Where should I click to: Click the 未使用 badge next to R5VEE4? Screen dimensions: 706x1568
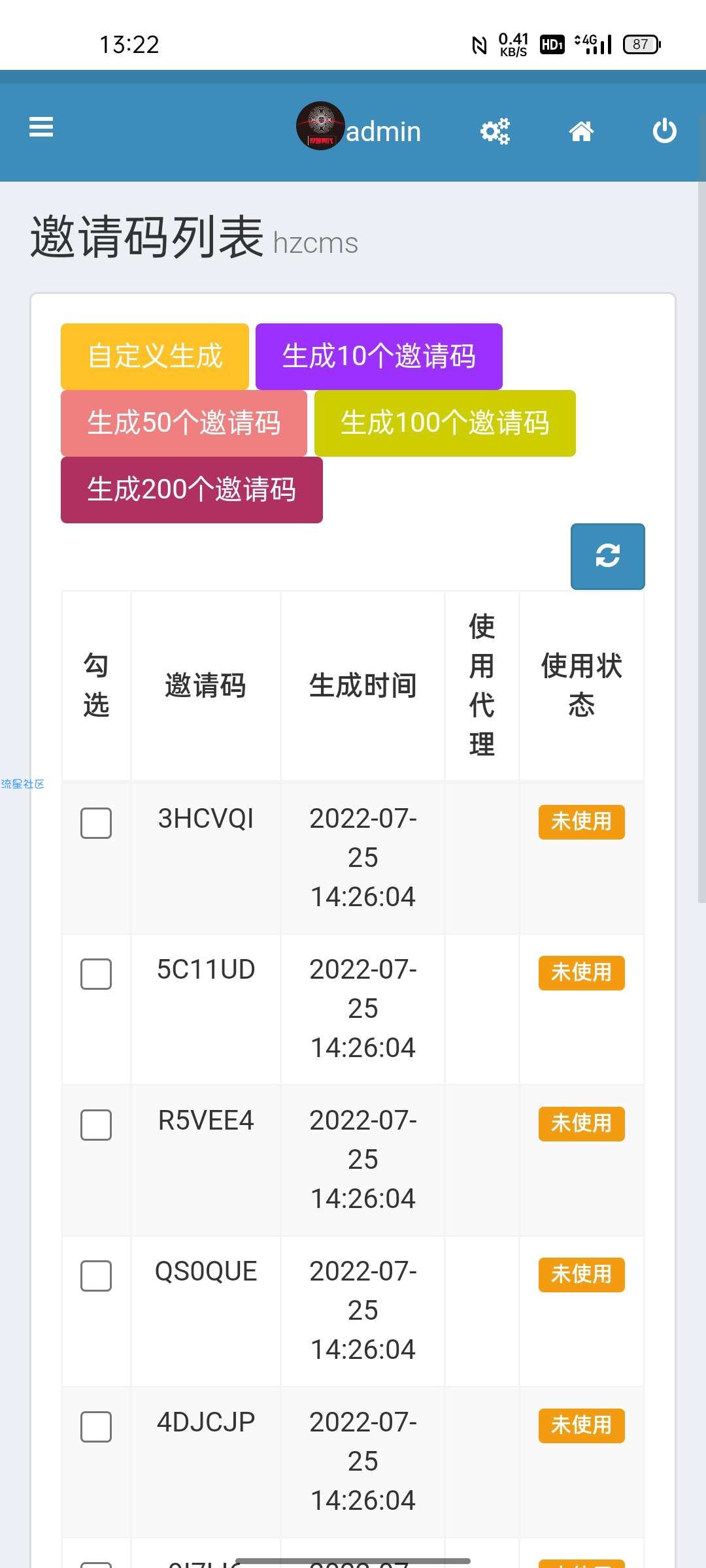[x=580, y=1124]
